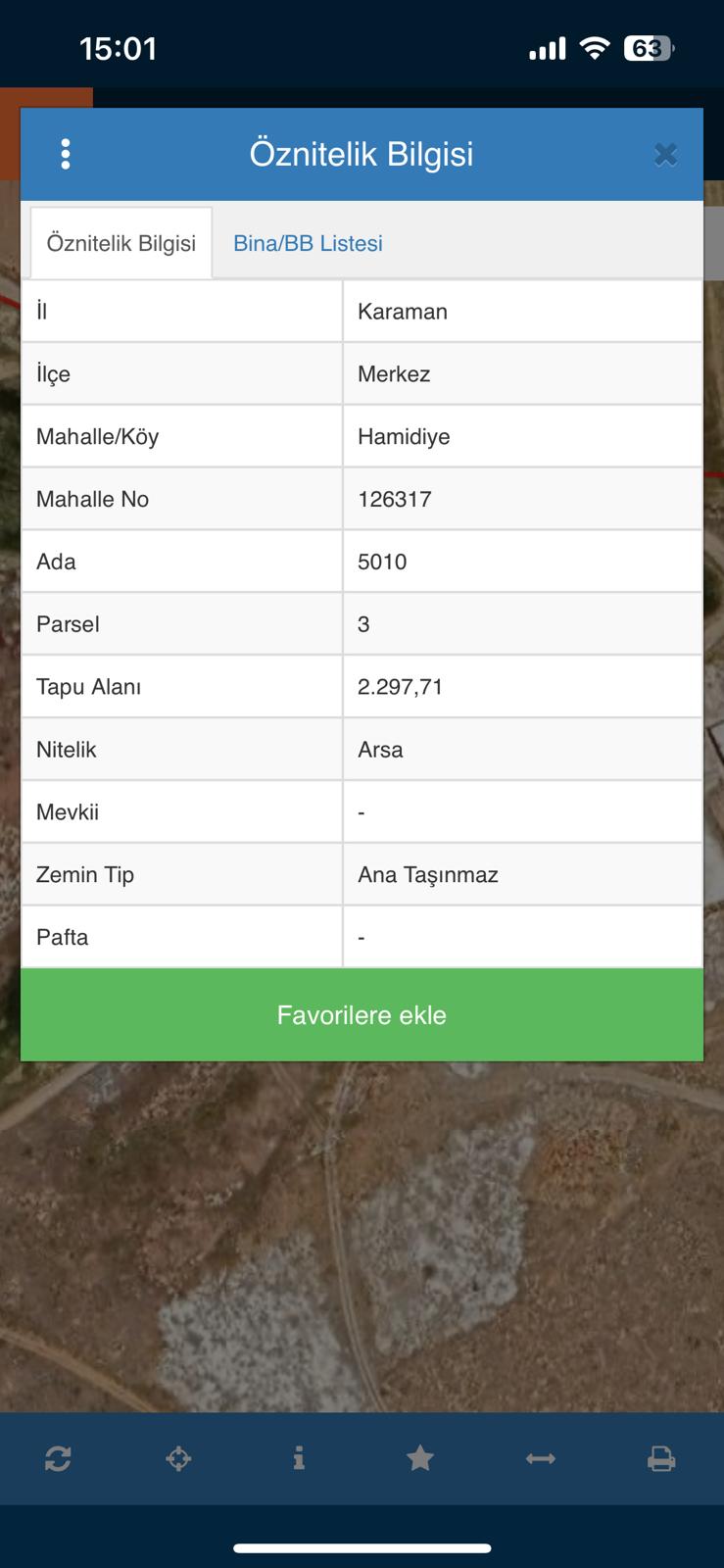Open the three-dot options menu
Image resolution: width=724 pixels, height=1568 pixels.
65,154
